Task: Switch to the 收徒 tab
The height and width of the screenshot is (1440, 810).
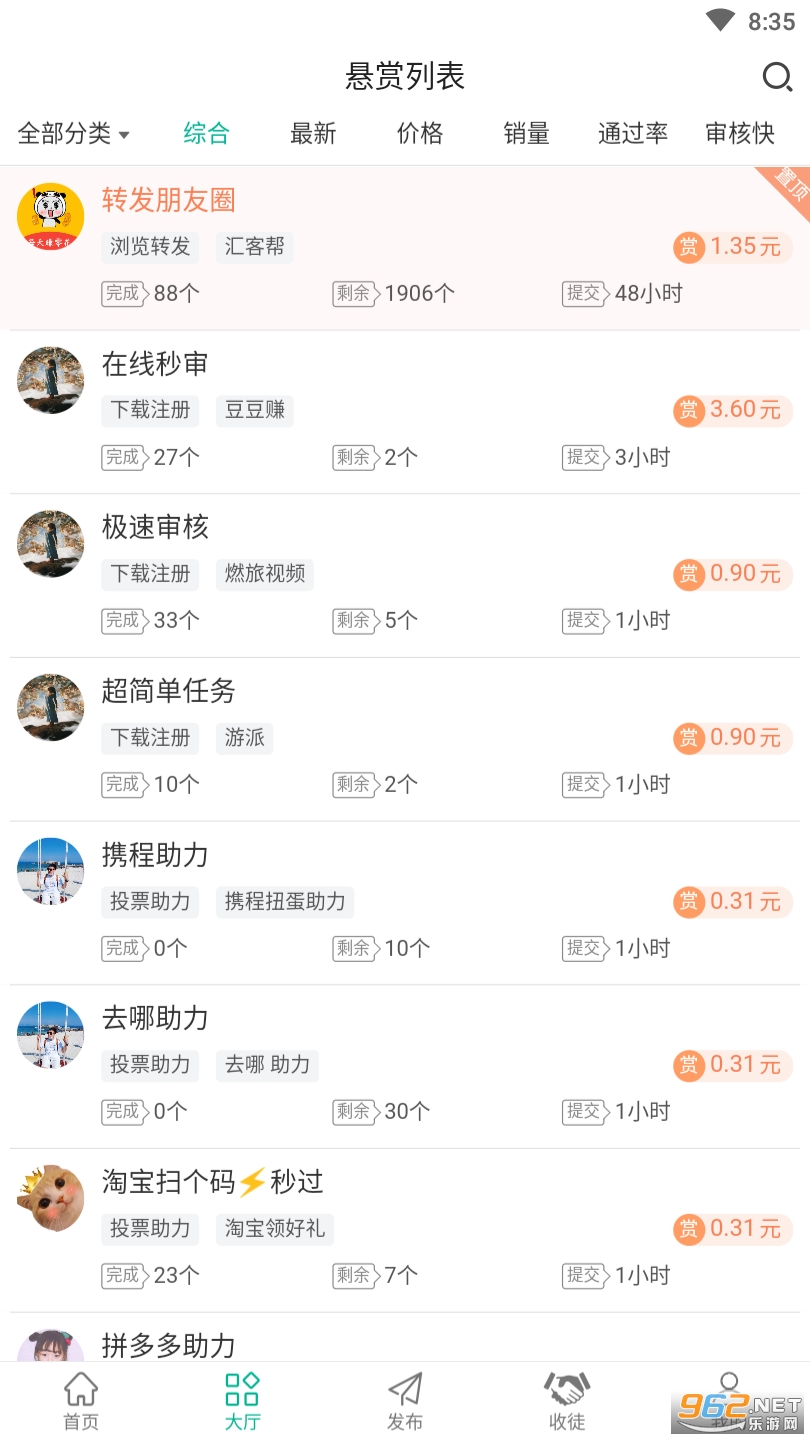Action: coord(567,1401)
